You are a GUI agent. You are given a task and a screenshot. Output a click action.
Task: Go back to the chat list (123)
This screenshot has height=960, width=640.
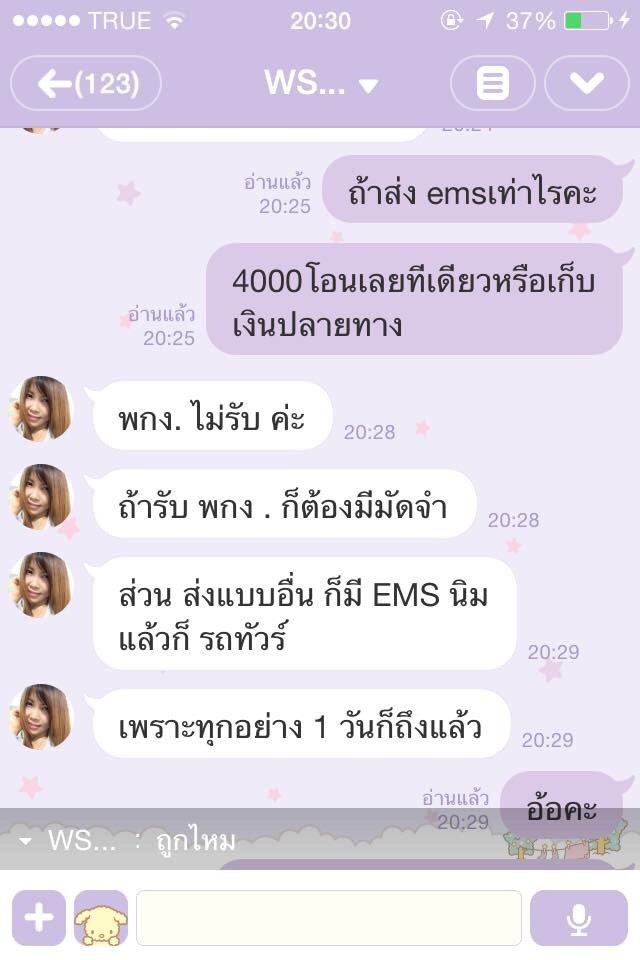[86, 83]
